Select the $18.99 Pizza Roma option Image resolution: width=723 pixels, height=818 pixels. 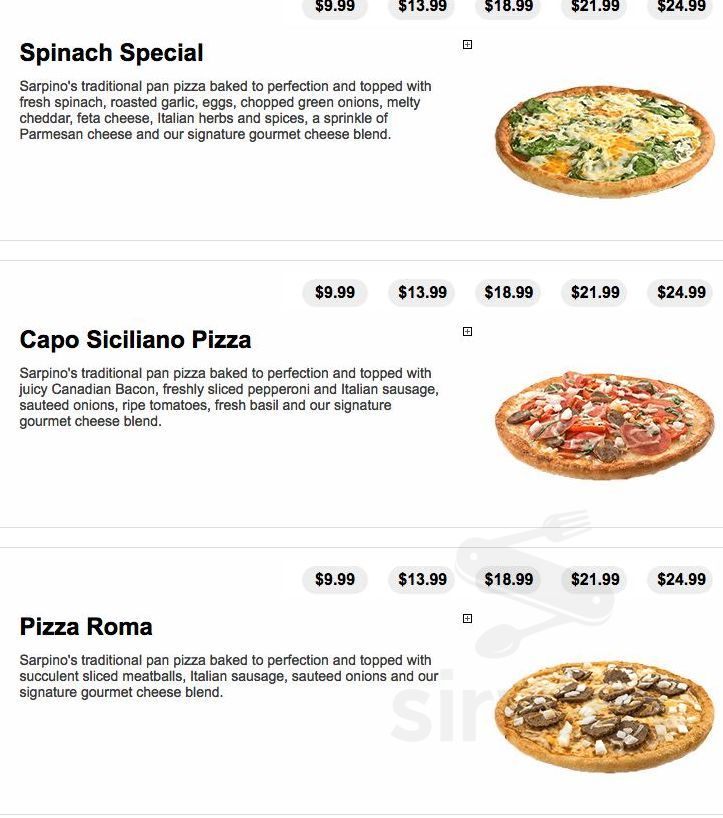pos(508,579)
